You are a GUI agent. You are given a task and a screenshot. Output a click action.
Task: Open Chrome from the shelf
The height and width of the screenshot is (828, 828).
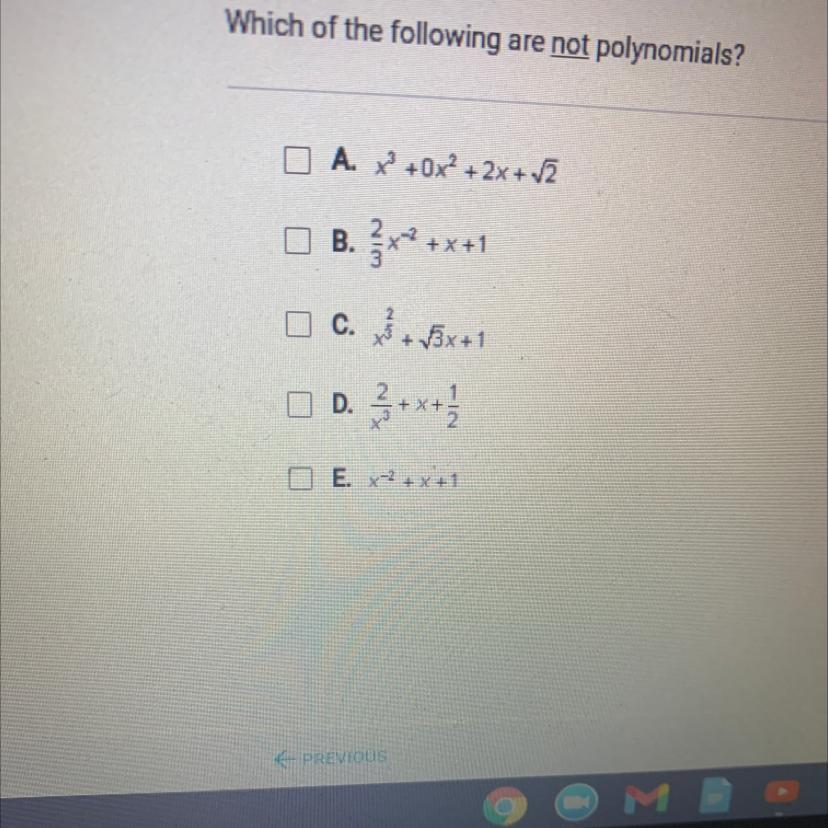(504, 804)
